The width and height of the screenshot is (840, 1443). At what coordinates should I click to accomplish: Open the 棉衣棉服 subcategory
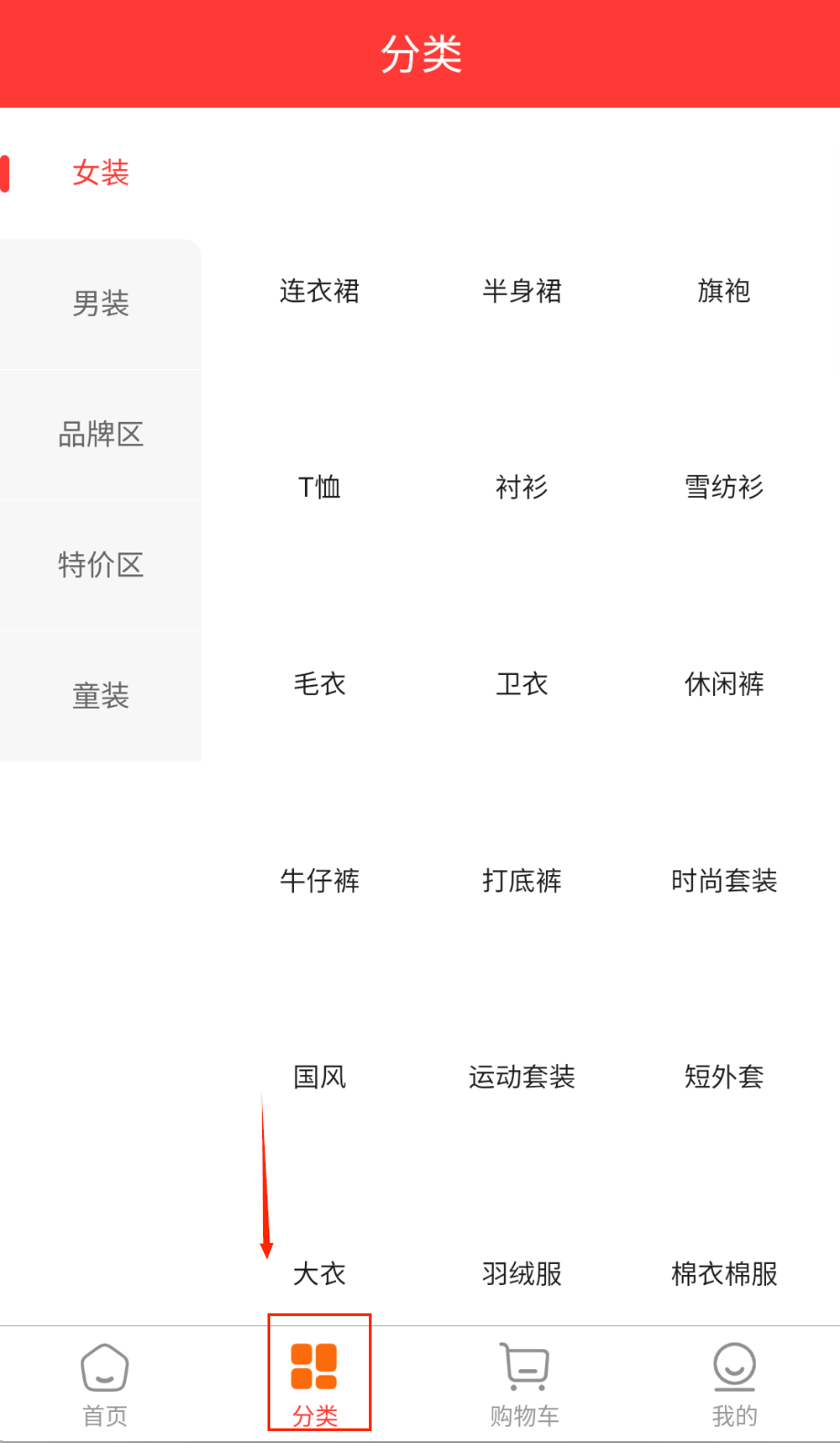click(x=724, y=1273)
